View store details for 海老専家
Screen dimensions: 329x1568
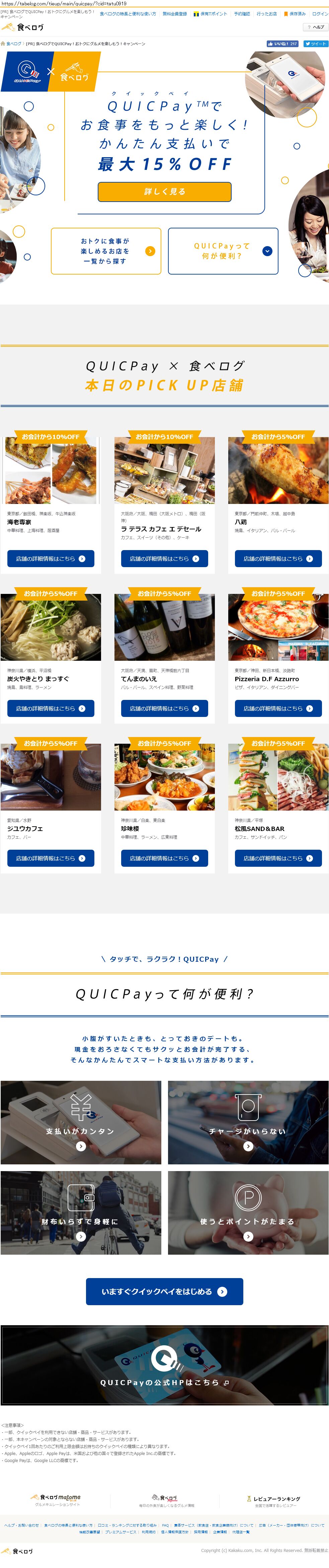coord(51,558)
